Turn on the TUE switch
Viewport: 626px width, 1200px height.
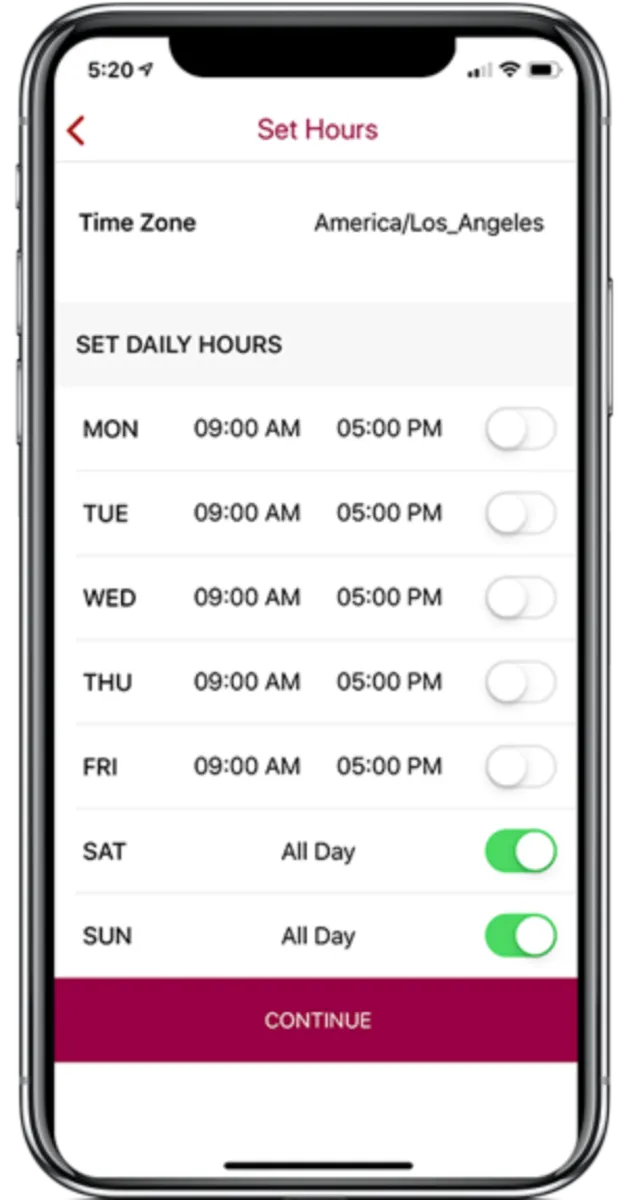coord(520,514)
